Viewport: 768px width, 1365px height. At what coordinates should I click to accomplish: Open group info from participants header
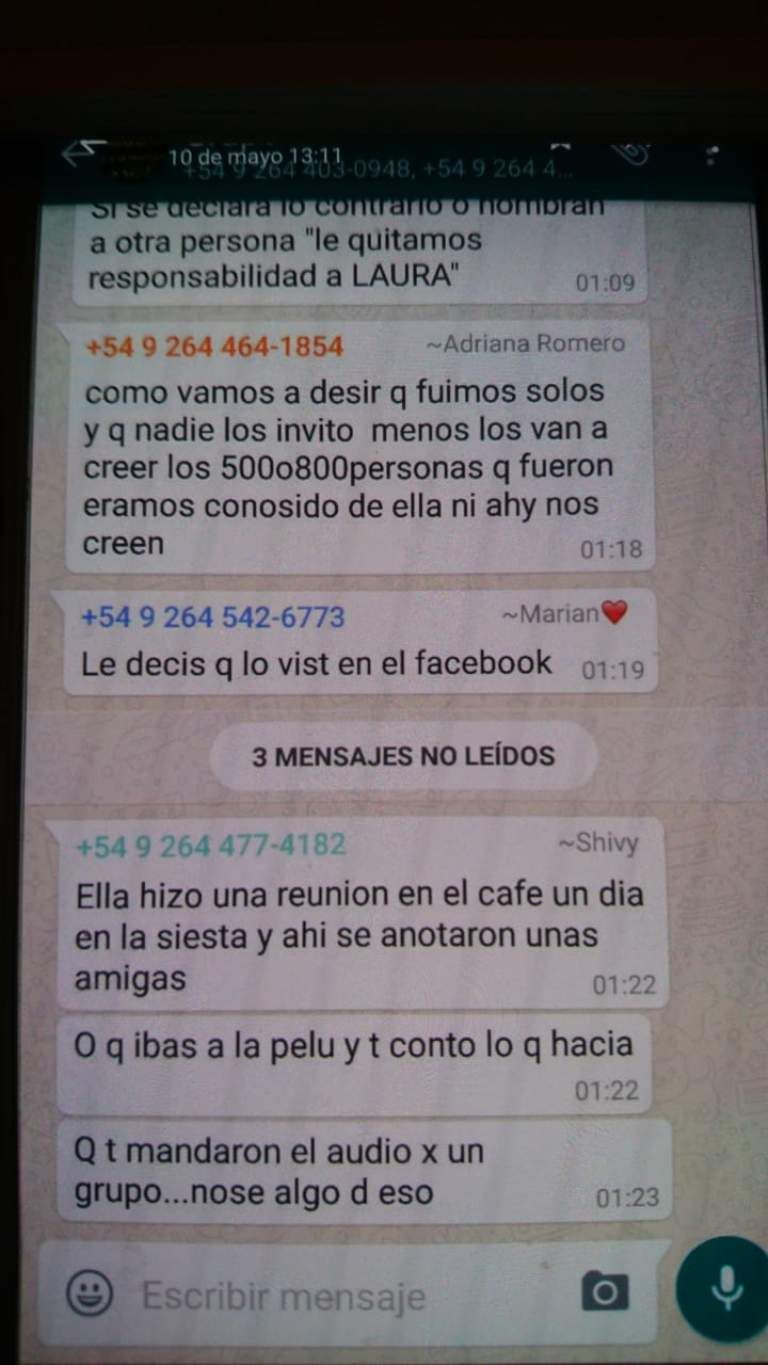380,168
